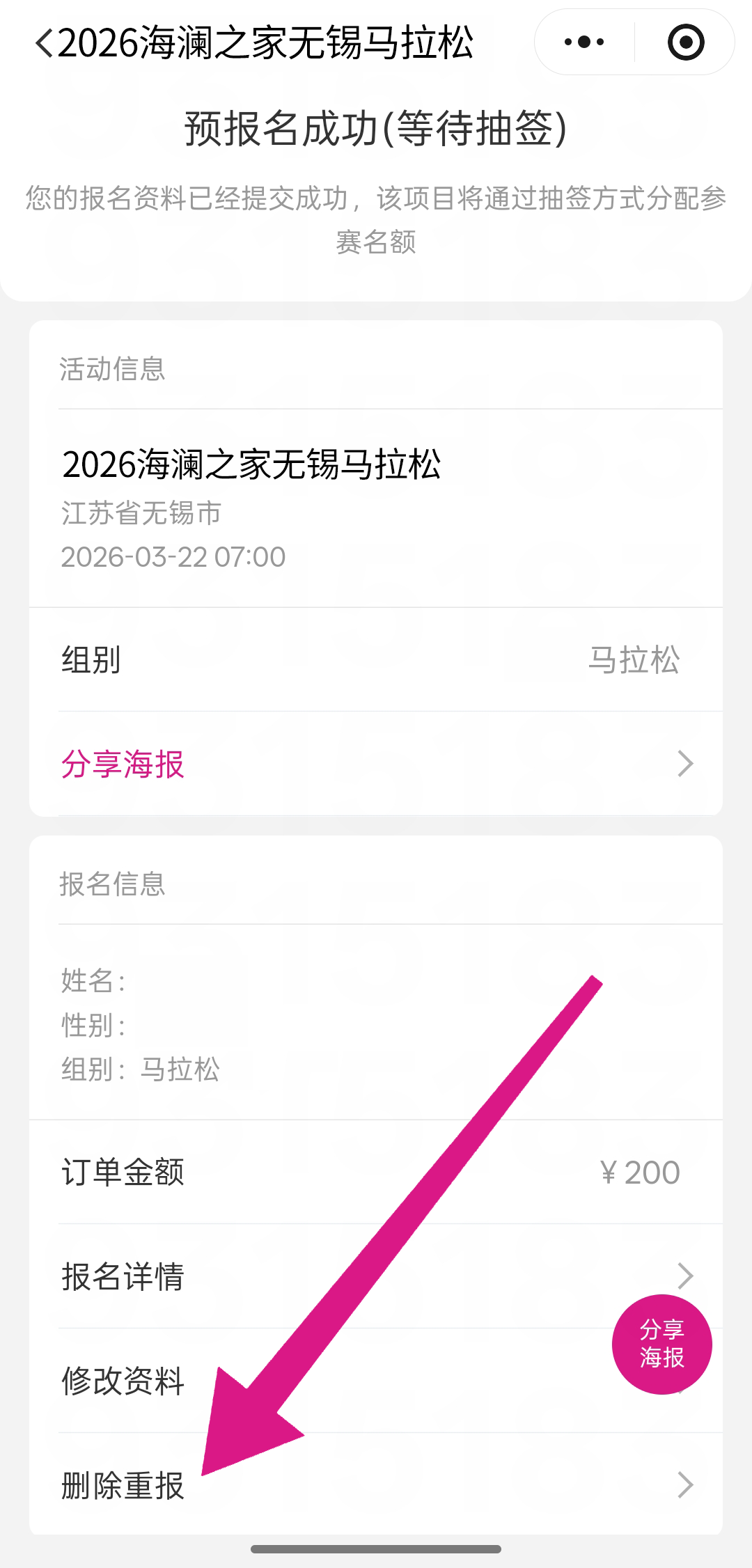Tap the floating pink 分享海报 button
The width and height of the screenshot is (752, 1568).
click(x=661, y=1344)
